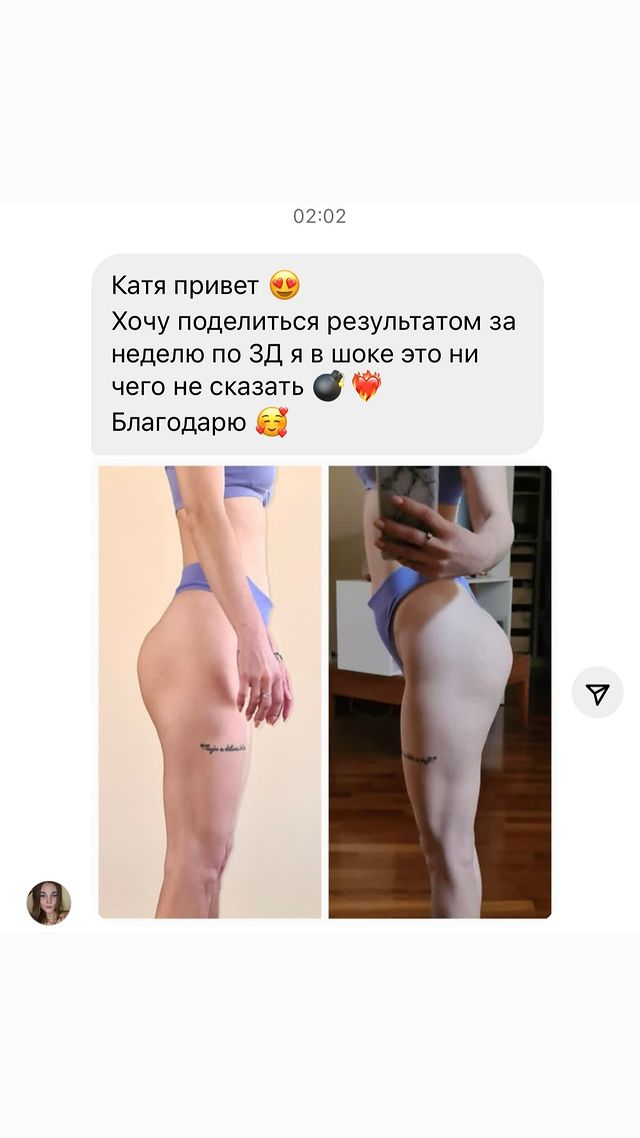Open the right mirror-selfie photo
The height and width of the screenshot is (1138, 640).
440,692
